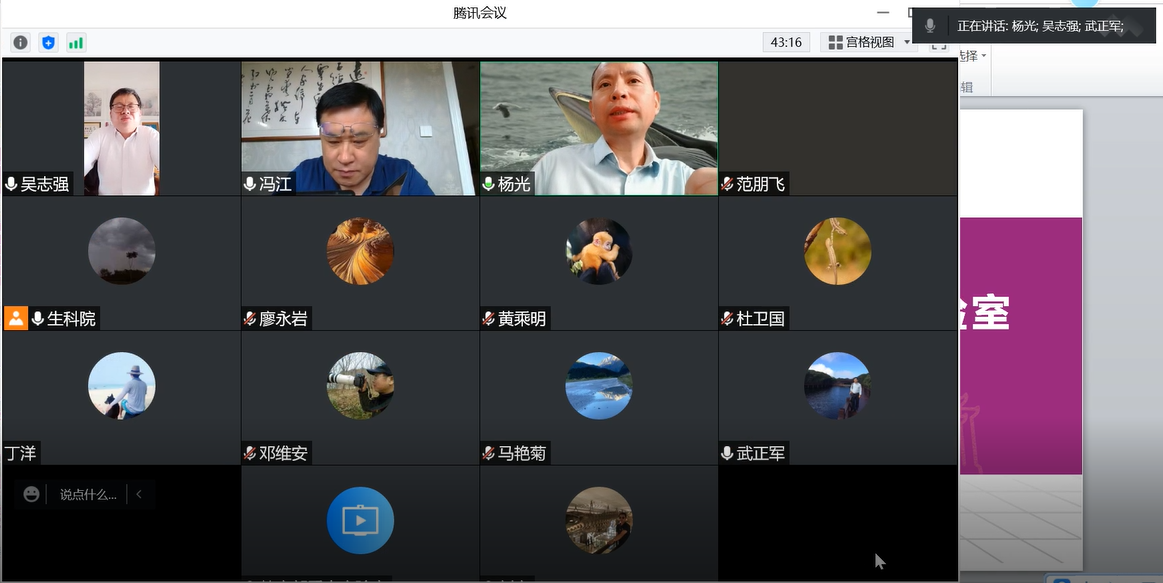
Task: Select 范朋飞's participant tile
Action: tap(837, 128)
